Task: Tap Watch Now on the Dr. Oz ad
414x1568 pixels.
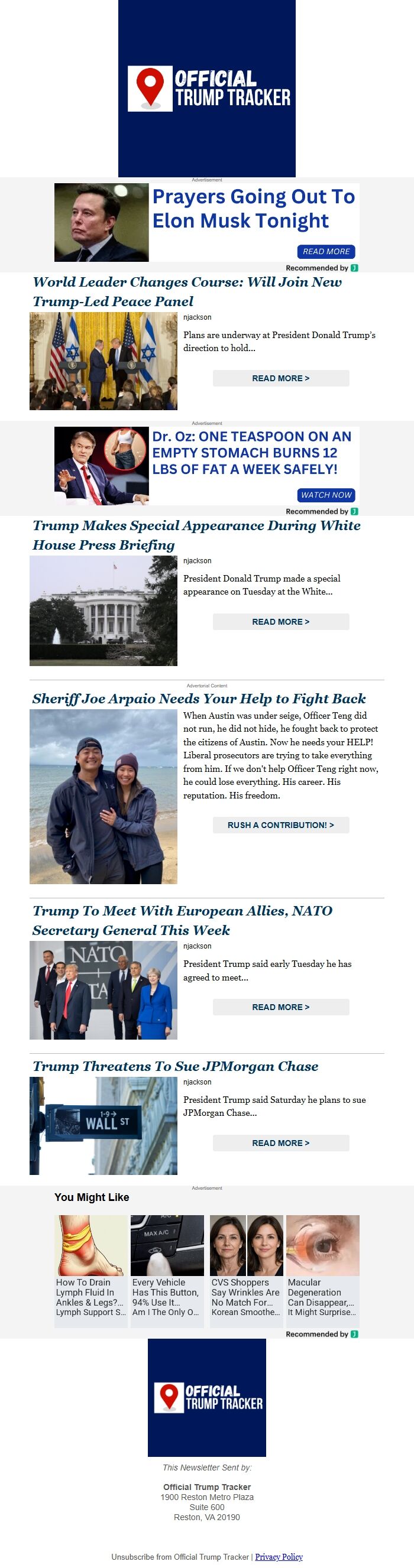Action: click(326, 495)
